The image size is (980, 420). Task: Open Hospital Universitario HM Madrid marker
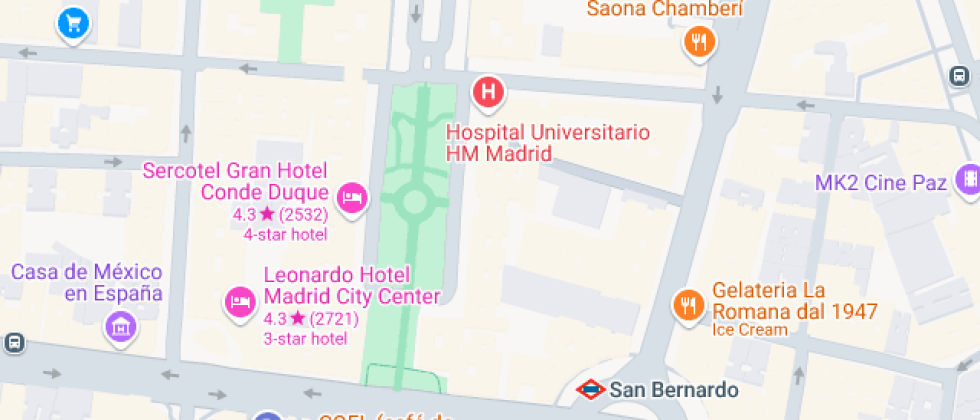(x=488, y=93)
